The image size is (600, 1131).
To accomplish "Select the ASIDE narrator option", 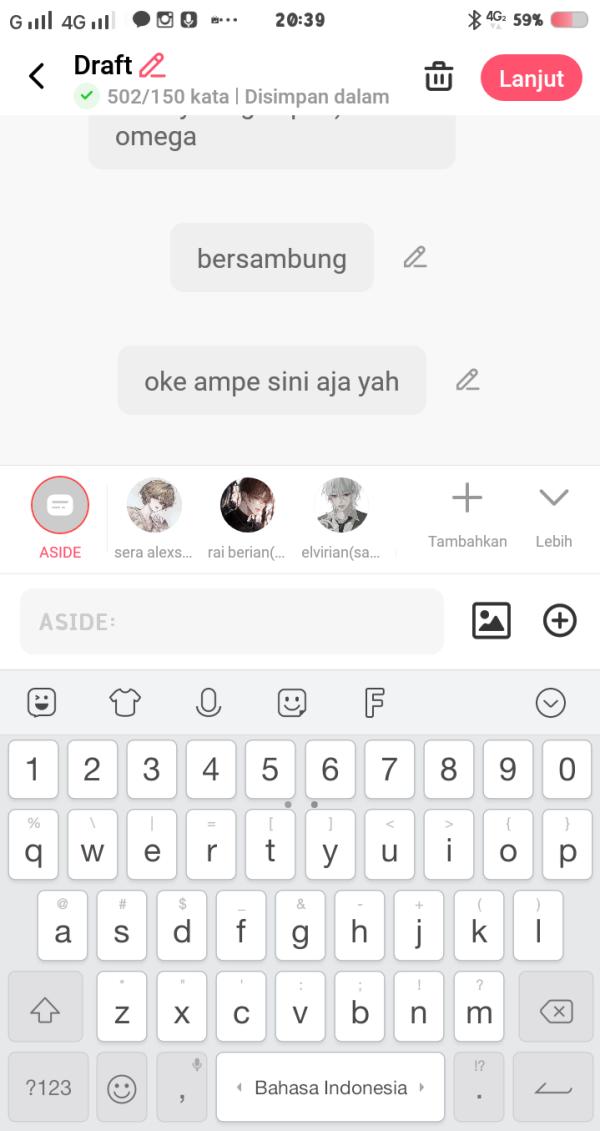I will pyautogui.click(x=60, y=506).
